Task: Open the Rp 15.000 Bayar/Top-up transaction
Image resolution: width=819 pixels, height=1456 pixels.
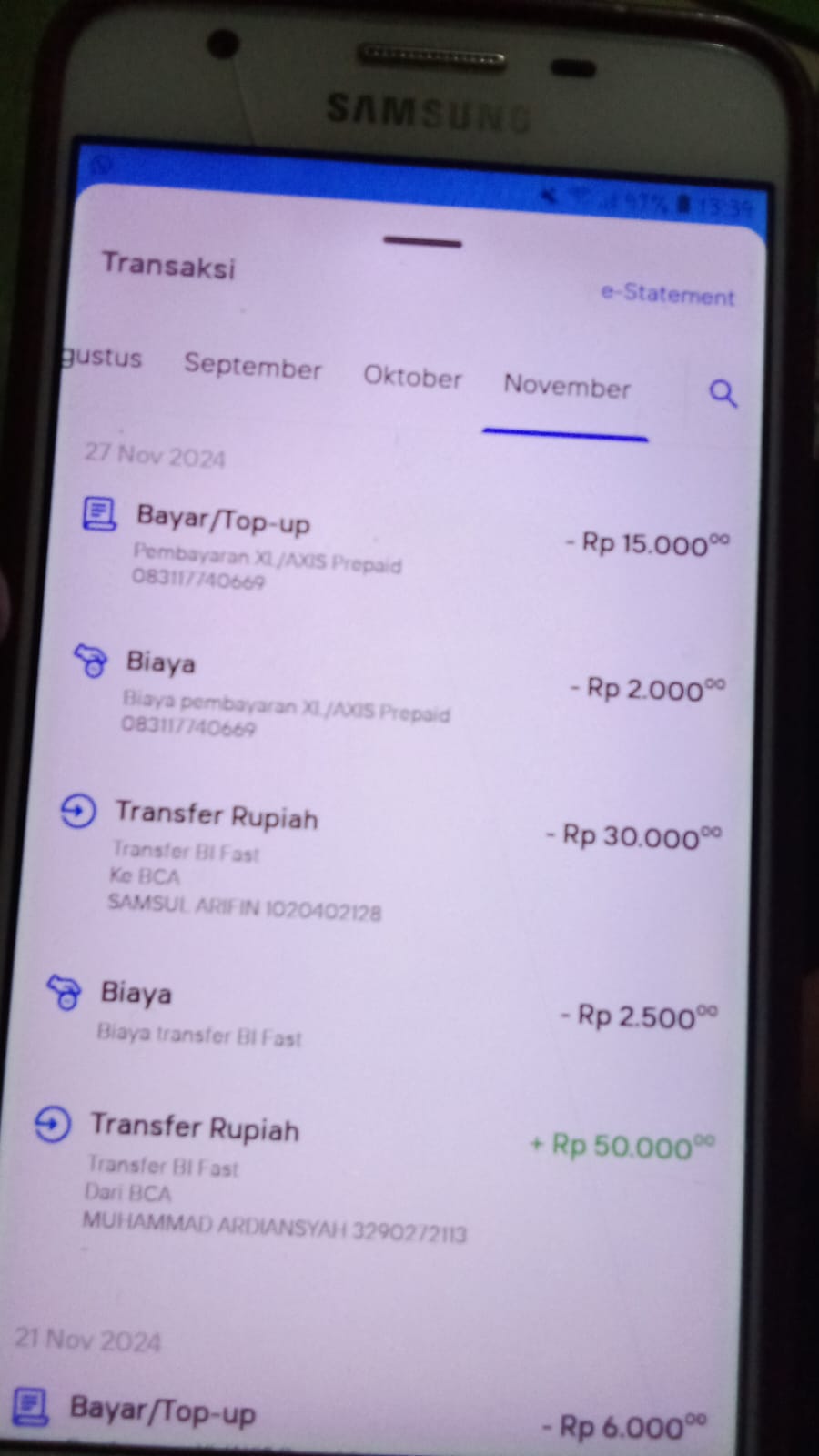Action: coord(406,544)
